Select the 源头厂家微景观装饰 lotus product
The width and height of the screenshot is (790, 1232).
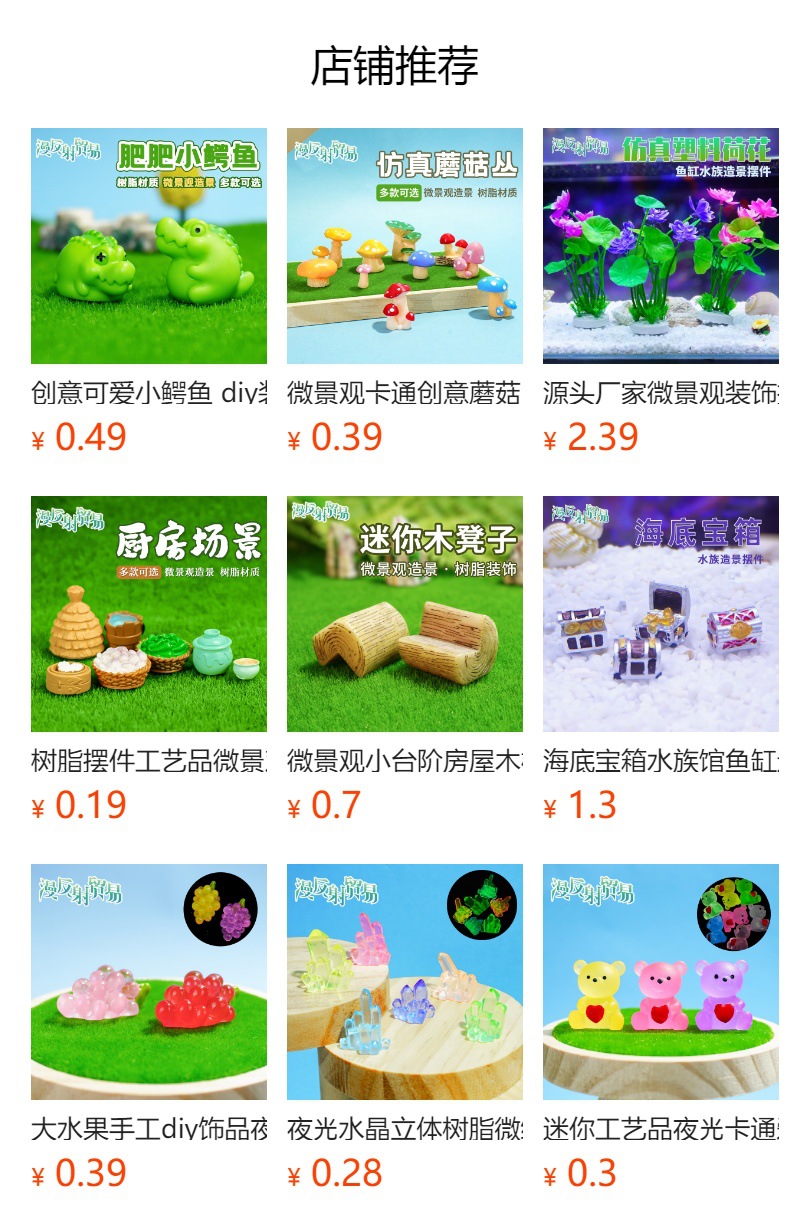point(661,246)
